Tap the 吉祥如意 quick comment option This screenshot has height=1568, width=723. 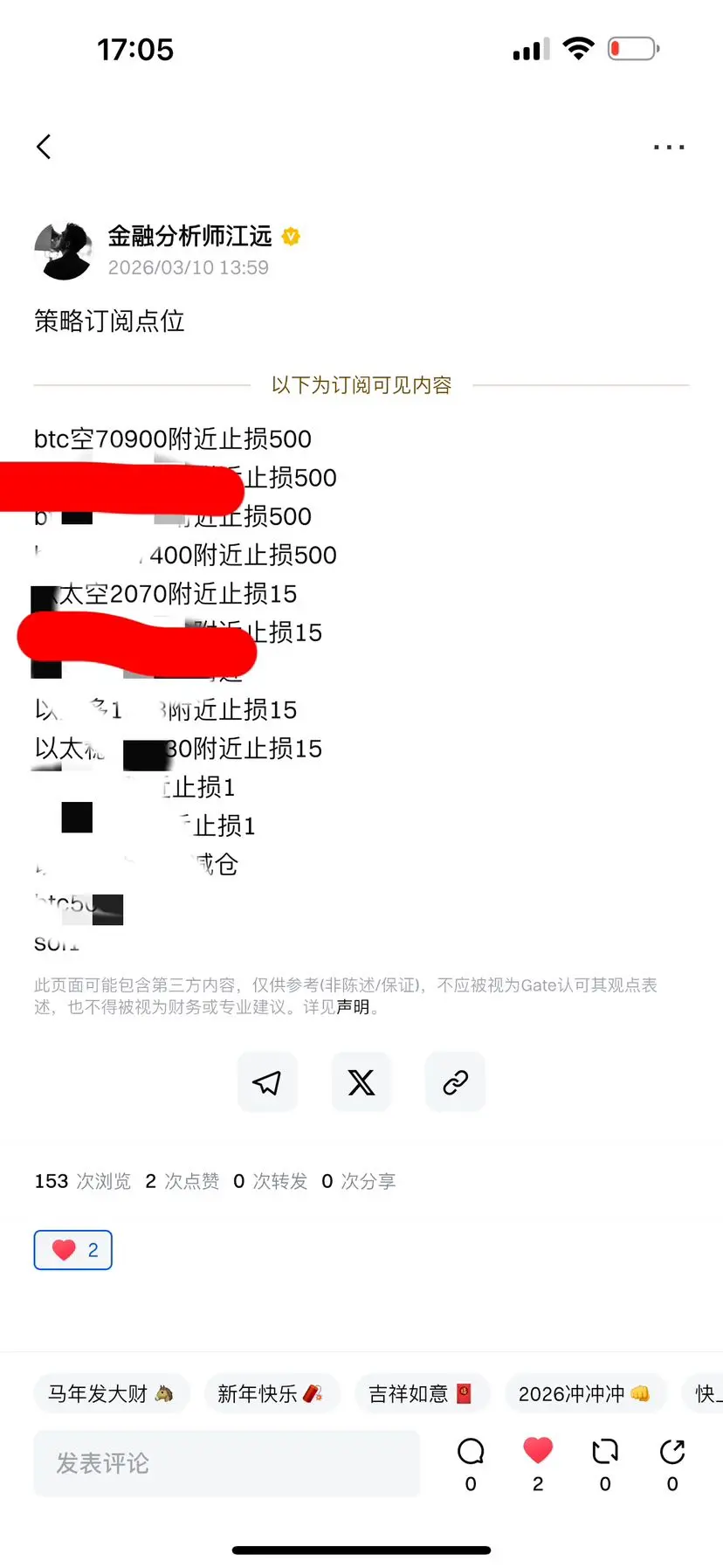point(423,1393)
